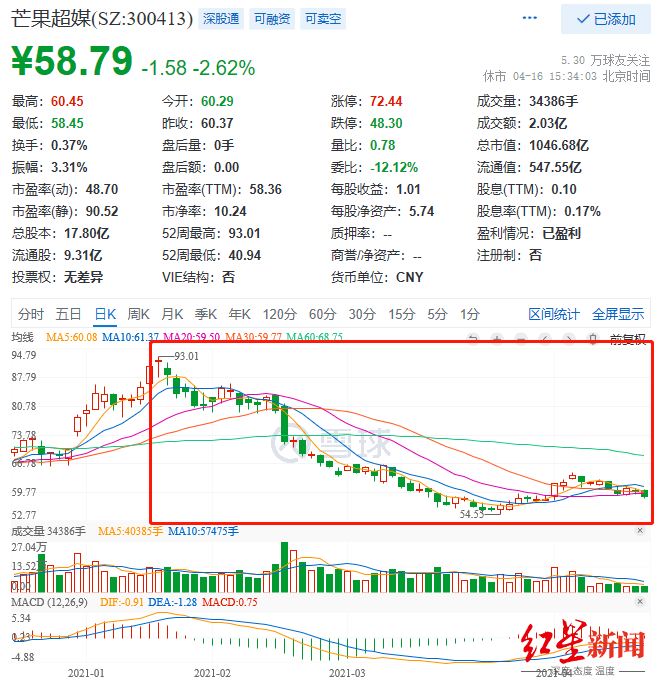Open the 深股通 tag

point(221,19)
